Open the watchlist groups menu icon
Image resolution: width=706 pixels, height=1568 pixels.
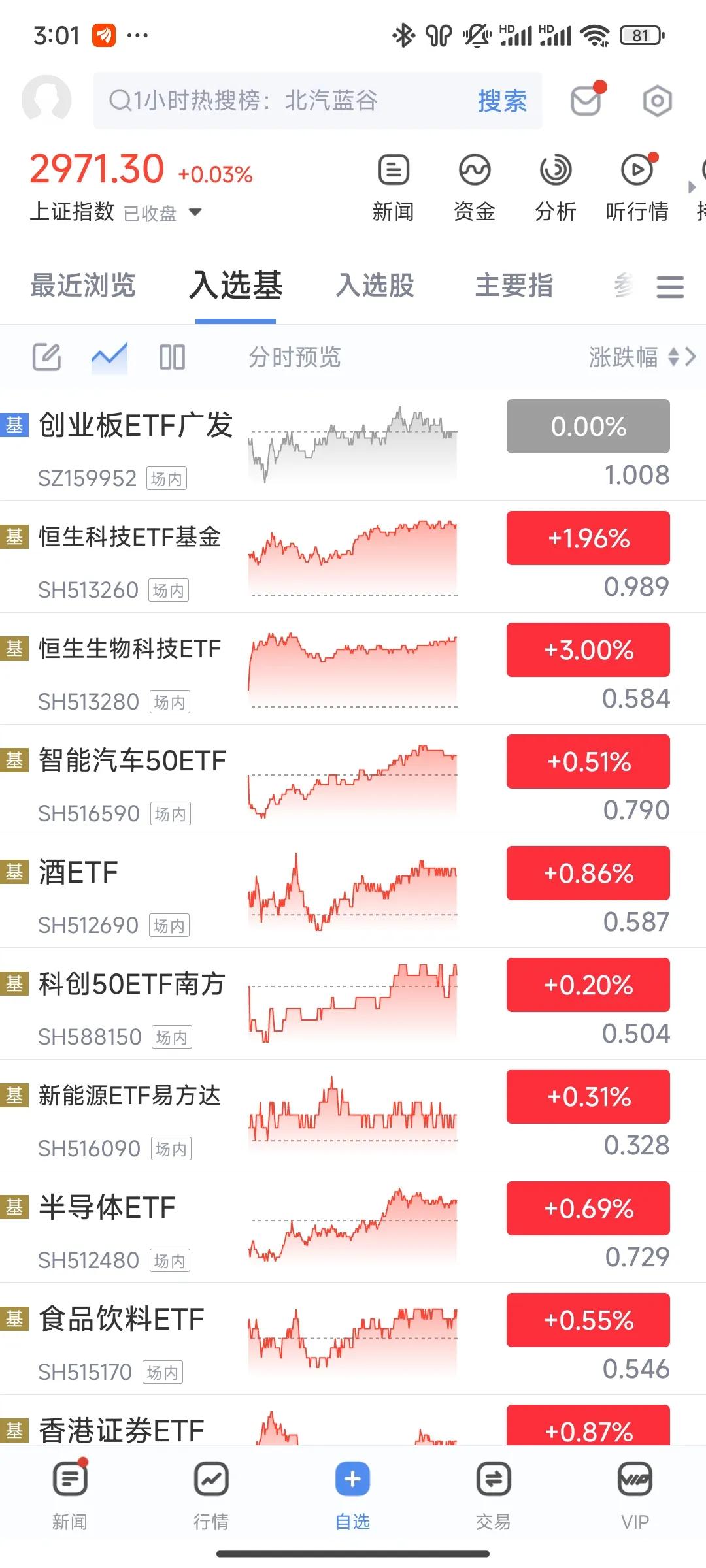(670, 287)
